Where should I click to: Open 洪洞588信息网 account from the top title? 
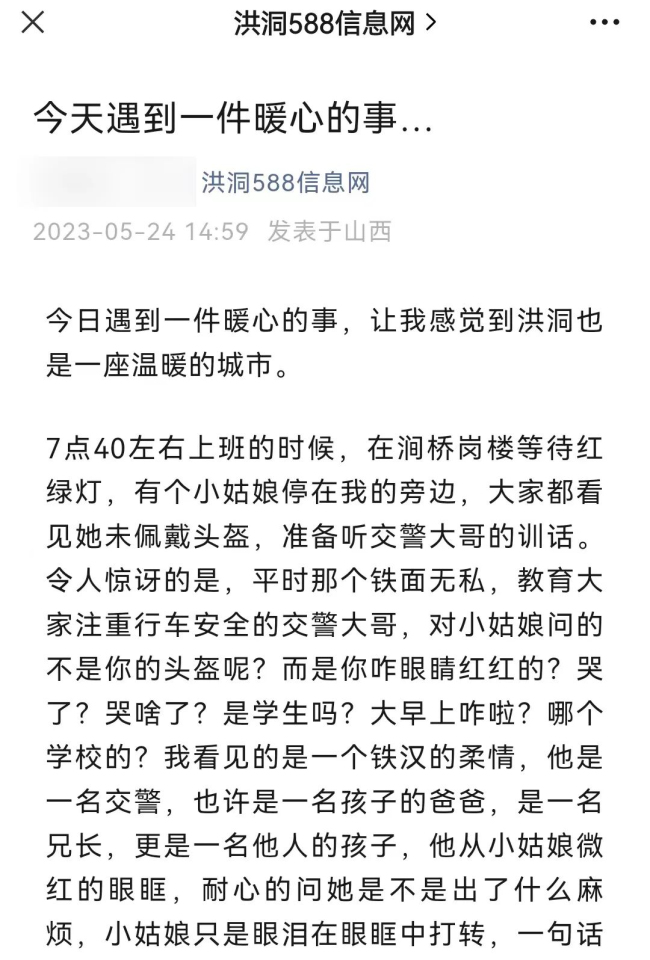(334, 23)
